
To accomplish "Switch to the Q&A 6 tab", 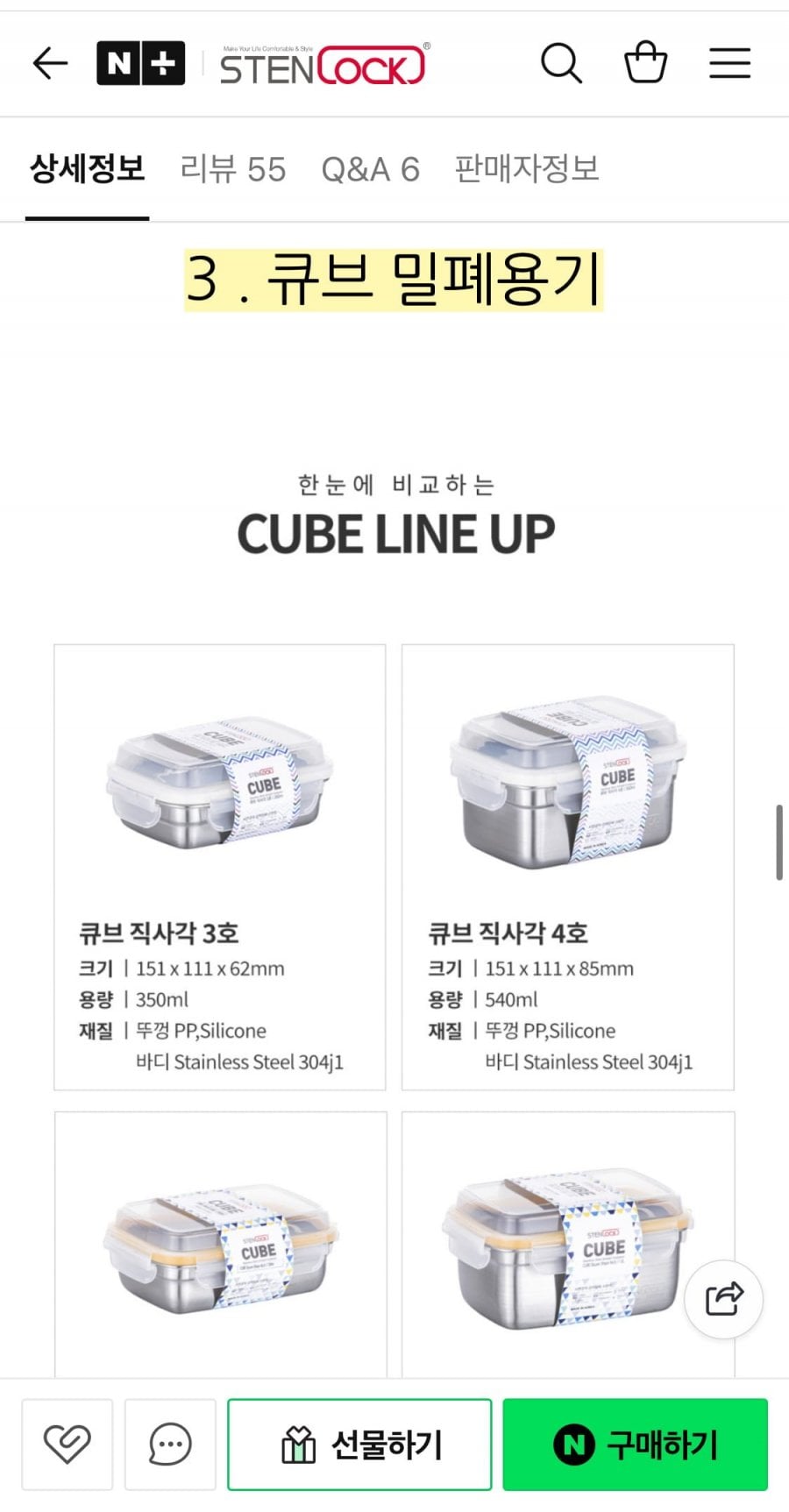I will coord(370,169).
